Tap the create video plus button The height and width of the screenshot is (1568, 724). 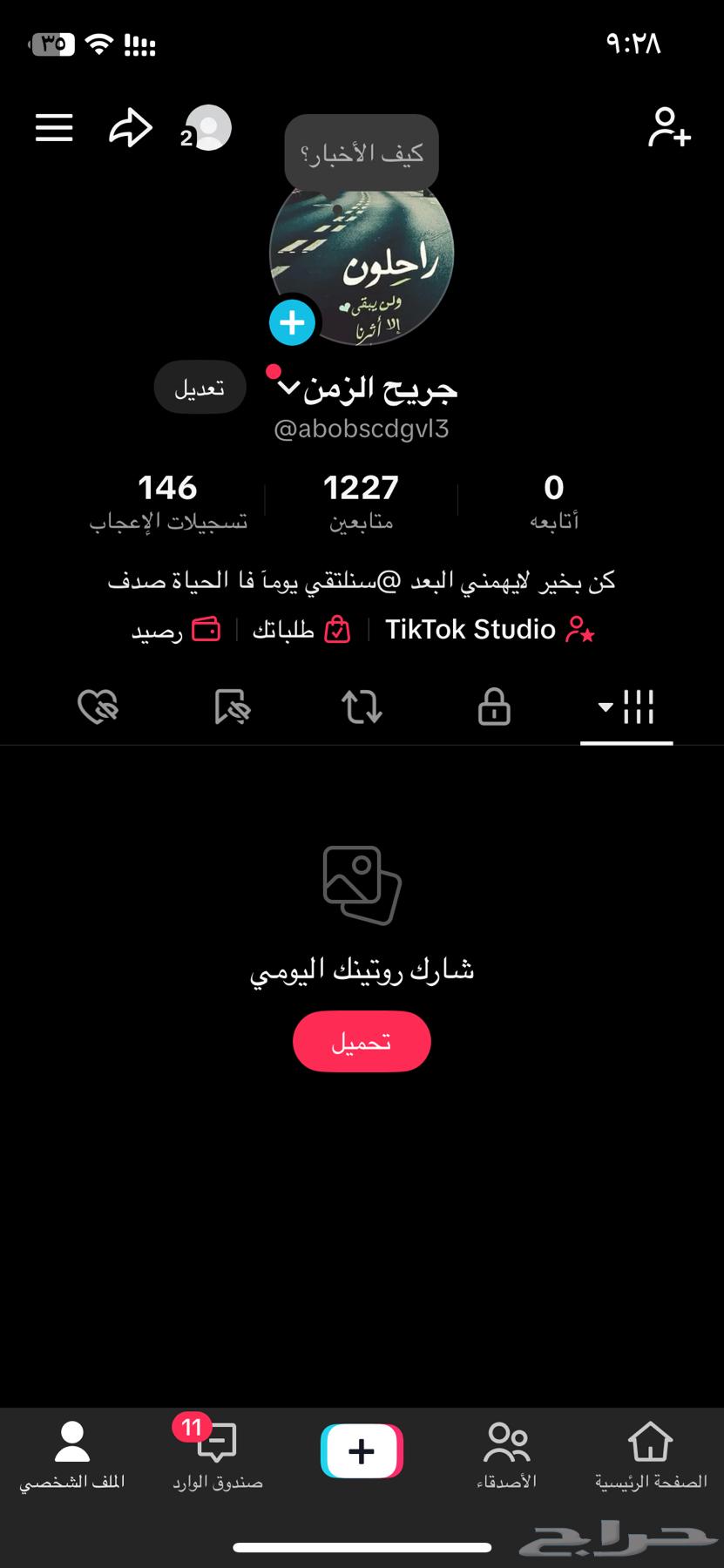click(362, 1449)
